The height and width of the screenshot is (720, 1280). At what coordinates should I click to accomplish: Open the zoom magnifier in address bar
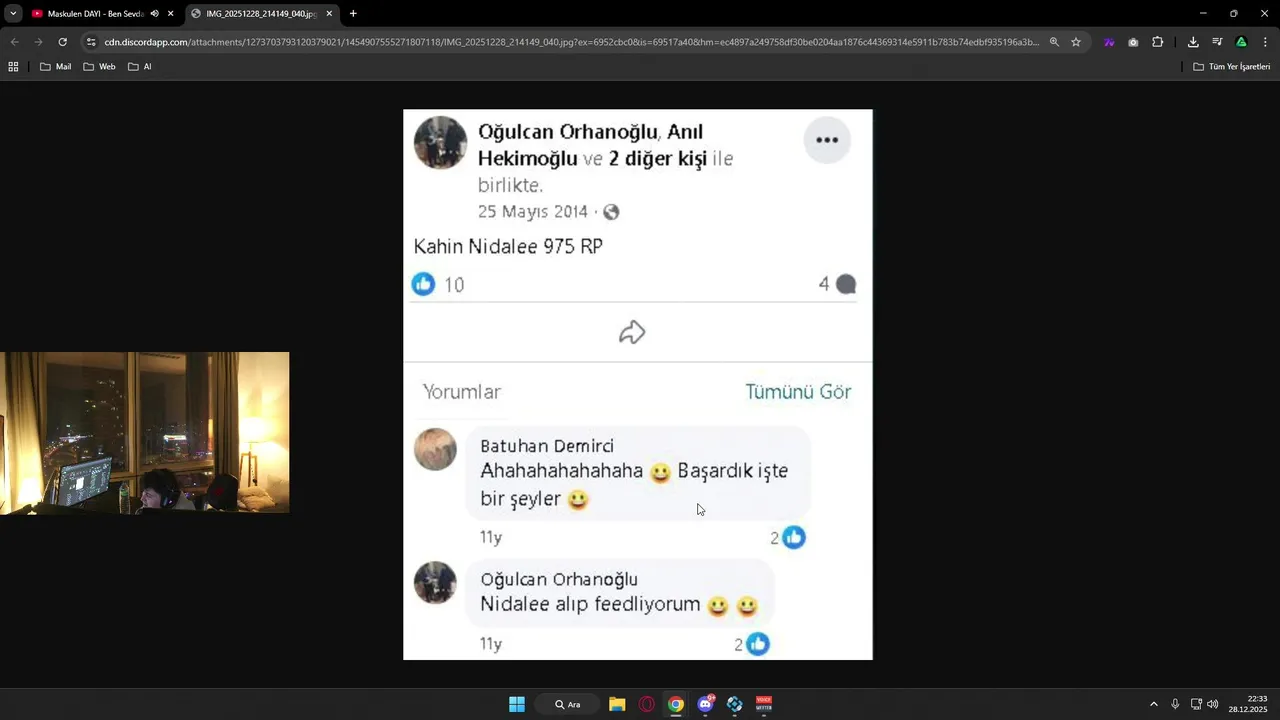click(x=1054, y=42)
